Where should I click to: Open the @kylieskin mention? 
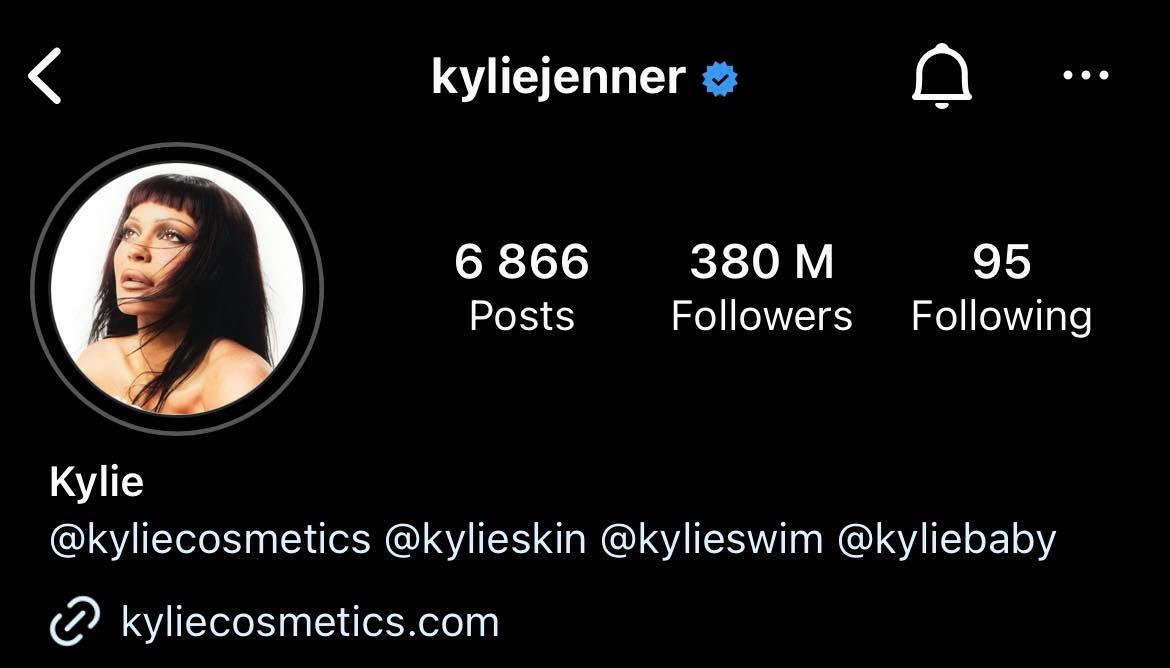coord(485,540)
